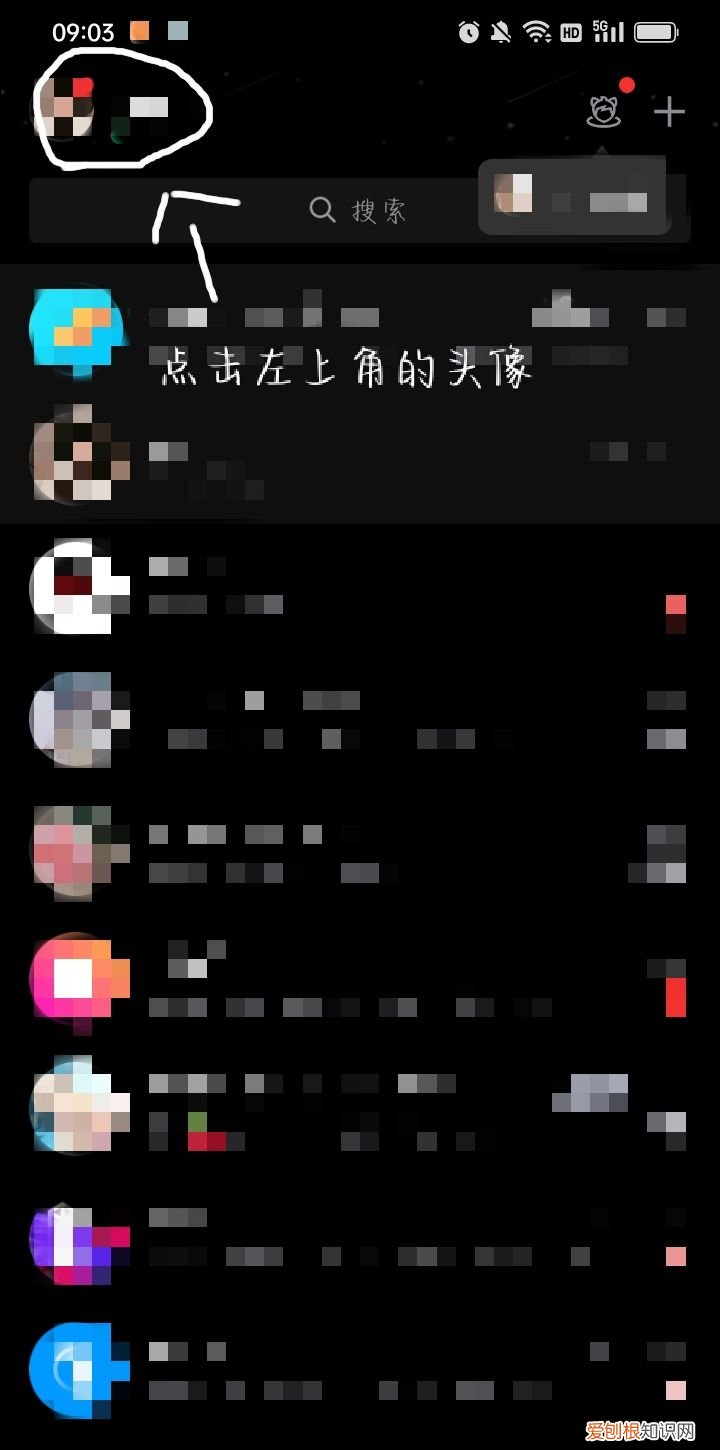Tap the magnifier icon in the search bar
The width and height of the screenshot is (720, 1450).
322,210
